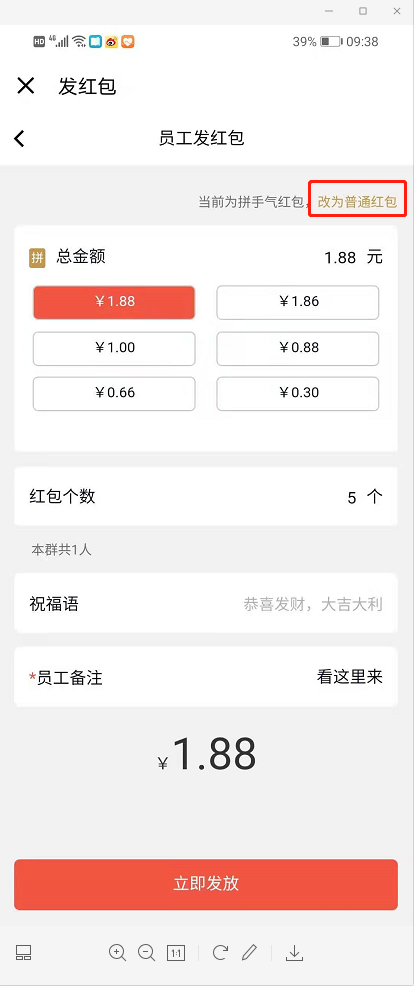Download the image
The image size is (414, 986).
coord(294,953)
